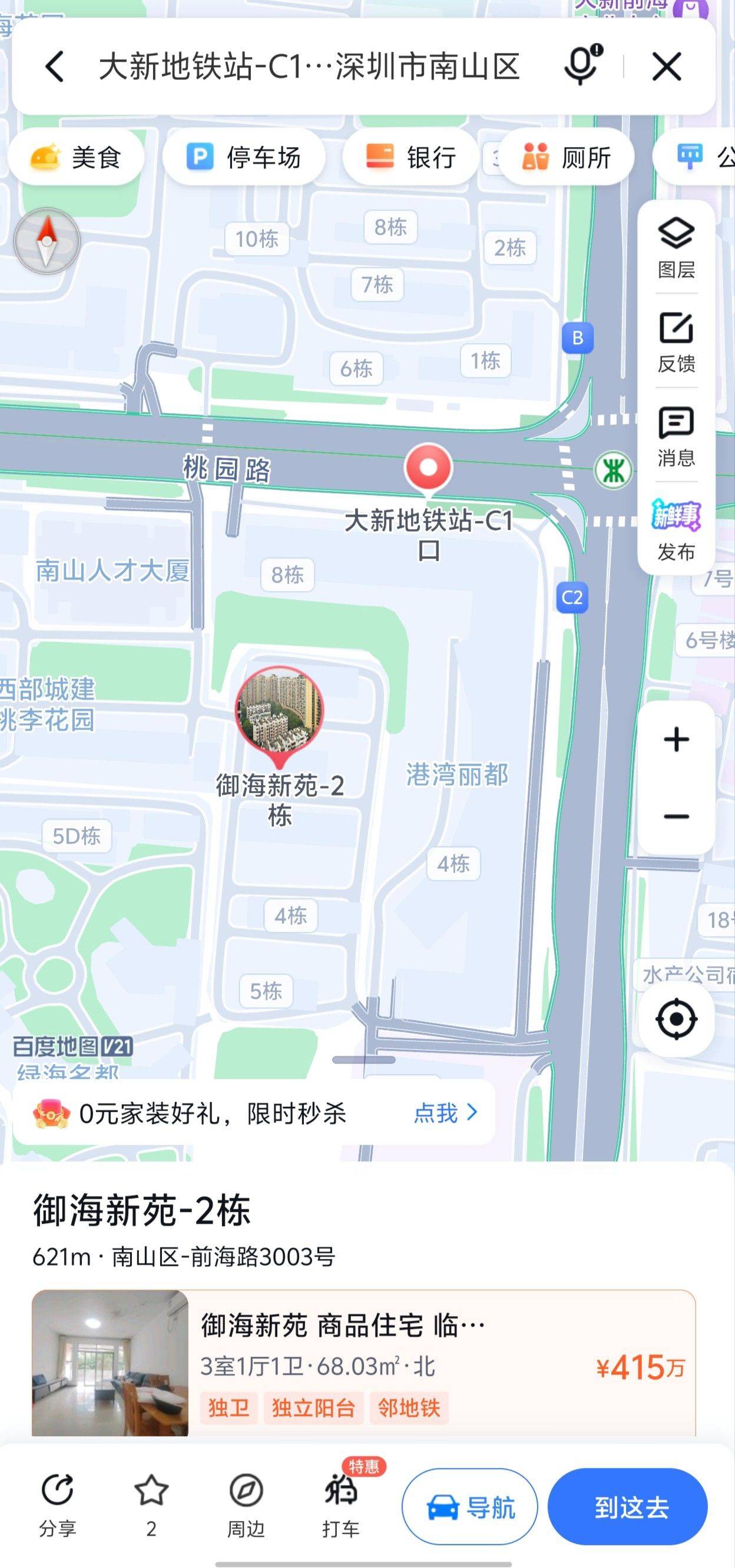Tap the voice search microphone
The image size is (735, 1568).
[582, 65]
